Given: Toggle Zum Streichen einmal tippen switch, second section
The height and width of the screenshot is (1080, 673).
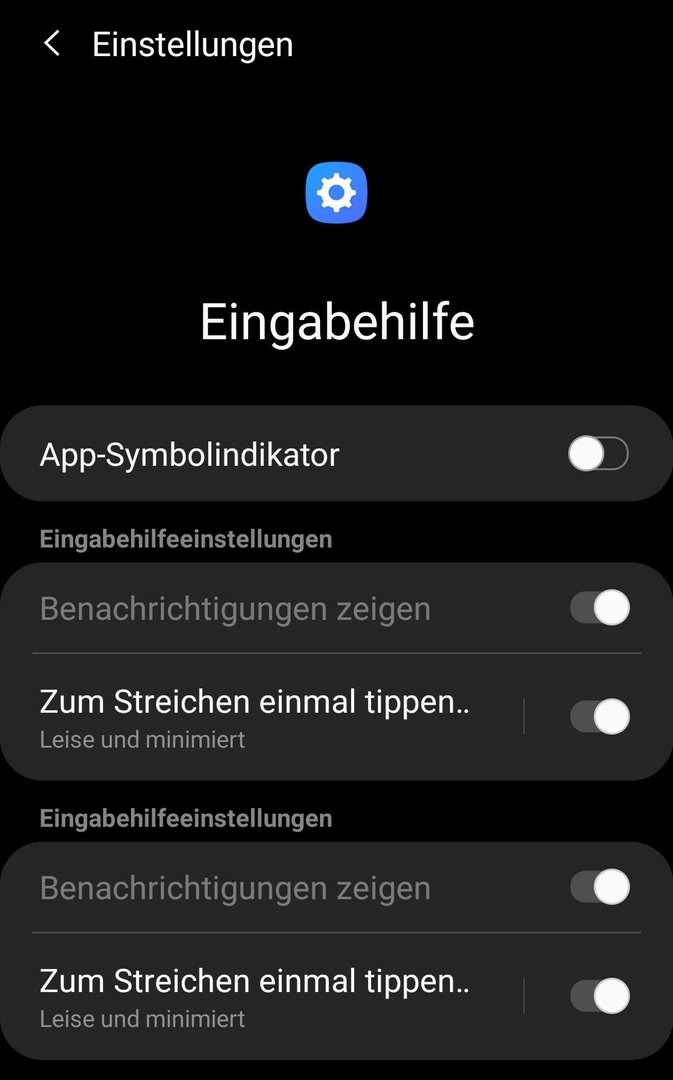Looking at the screenshot, I should pos(600,996).
